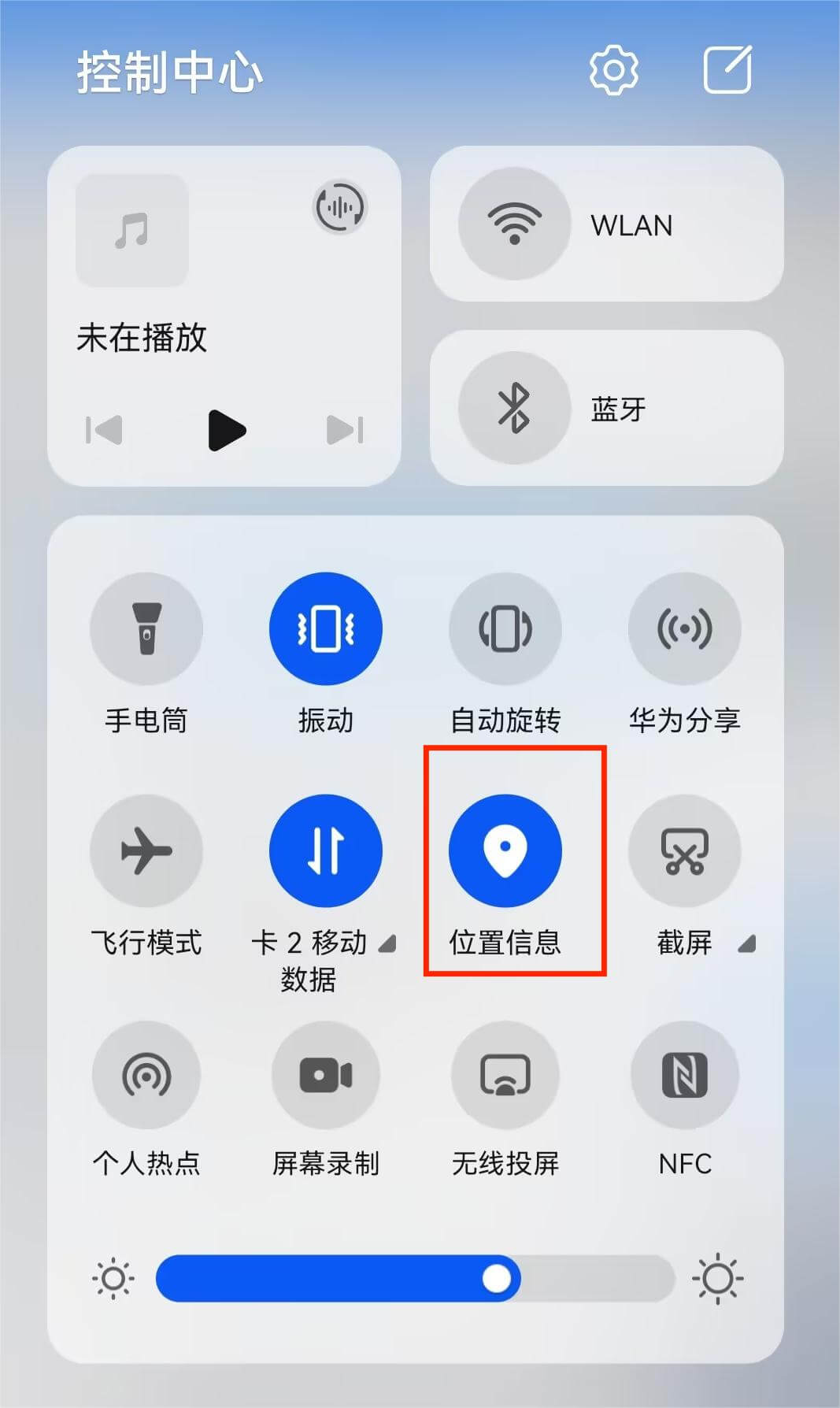Enable airplane mode (飞行模式)
This screenshot has height=1408, width=840.
(x=146, y=850)
